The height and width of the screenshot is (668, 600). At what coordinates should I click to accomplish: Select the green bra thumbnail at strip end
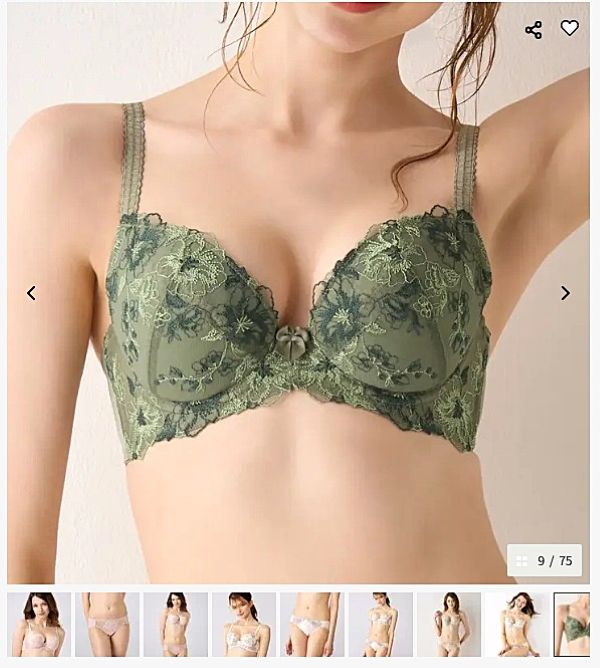pos(572,624)
